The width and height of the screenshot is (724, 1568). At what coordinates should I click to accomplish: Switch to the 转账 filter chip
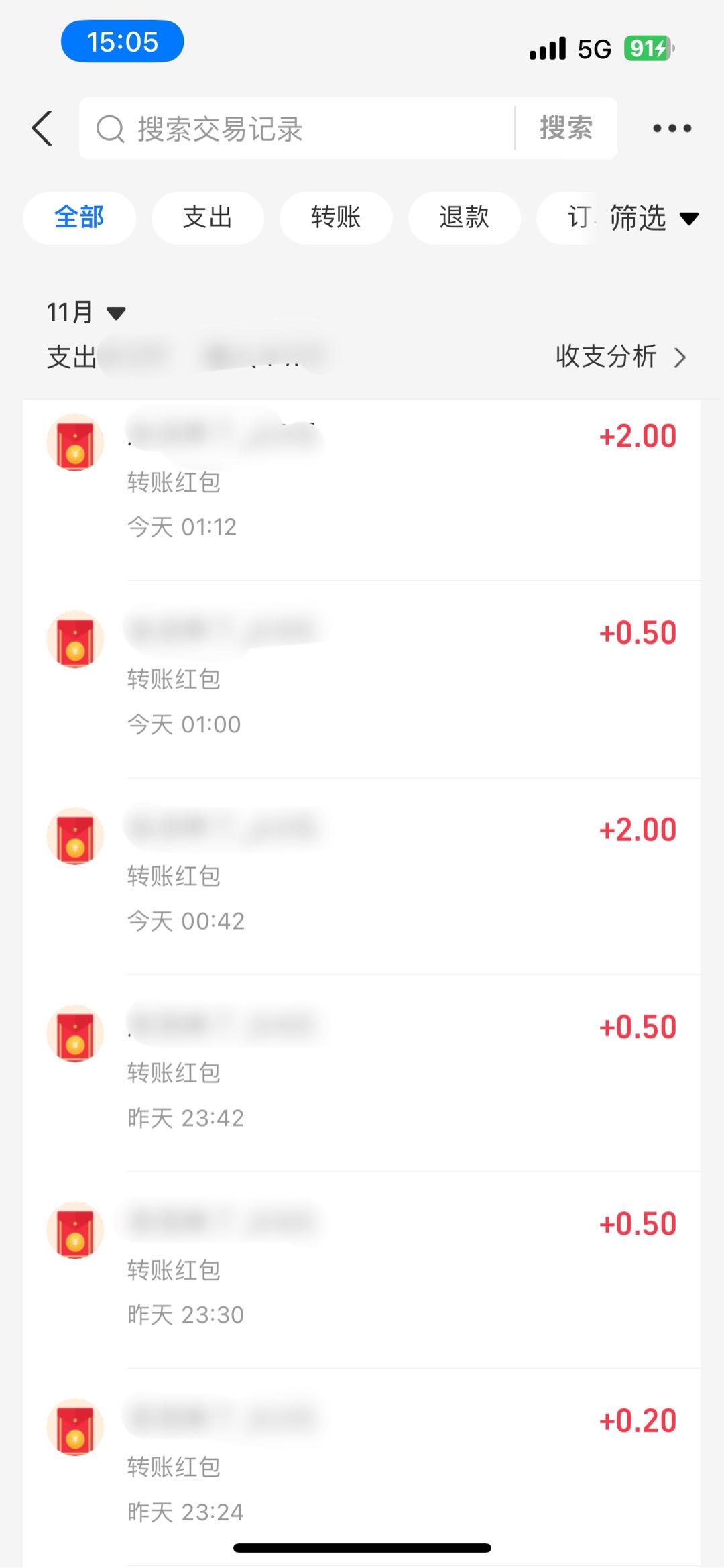tap(336, 217)
